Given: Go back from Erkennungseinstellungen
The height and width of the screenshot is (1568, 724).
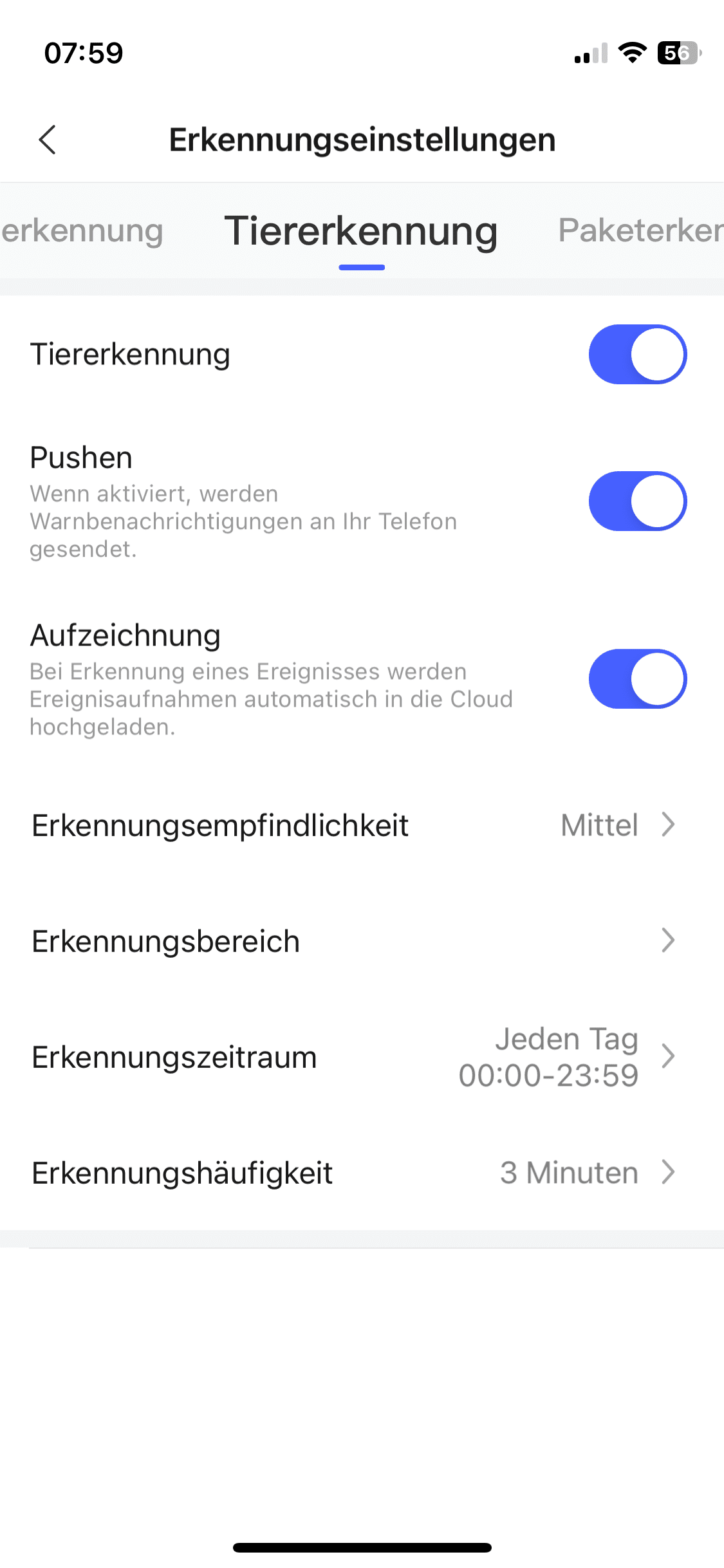Looking at the screenshot, I should coord(48,140).
